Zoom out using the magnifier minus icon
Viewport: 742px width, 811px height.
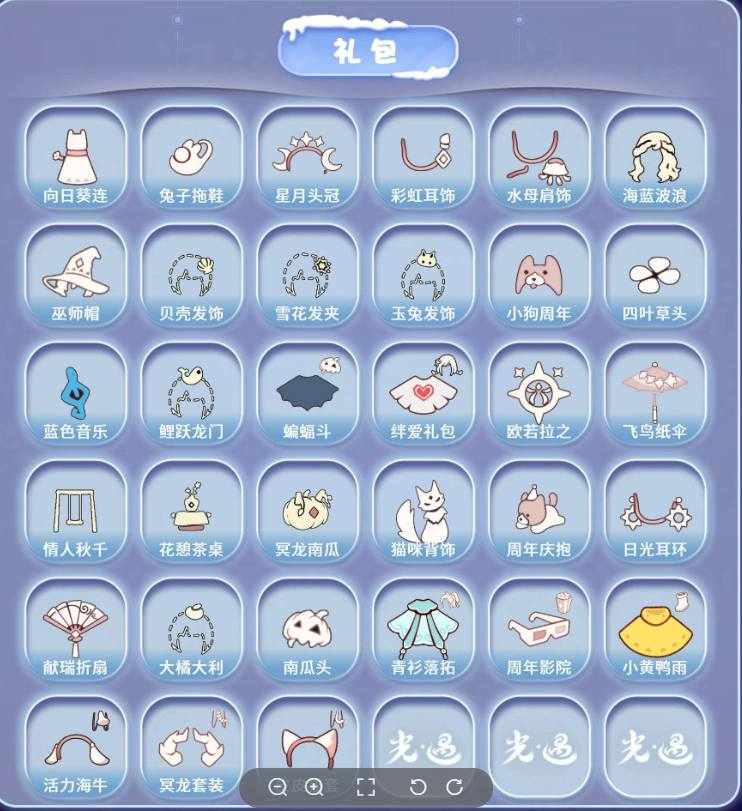[278, 787]
